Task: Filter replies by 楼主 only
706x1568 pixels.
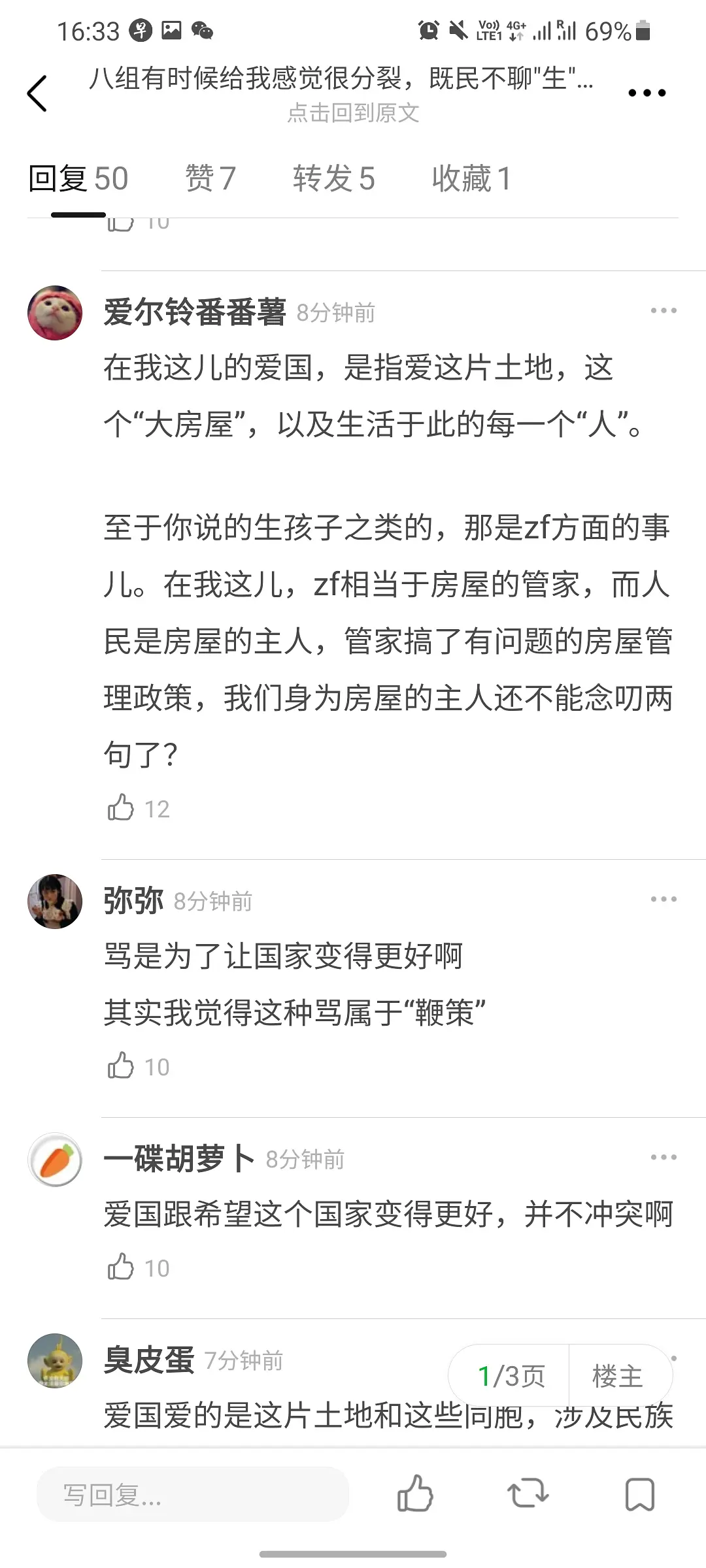Action: [x=618, y=1377]
